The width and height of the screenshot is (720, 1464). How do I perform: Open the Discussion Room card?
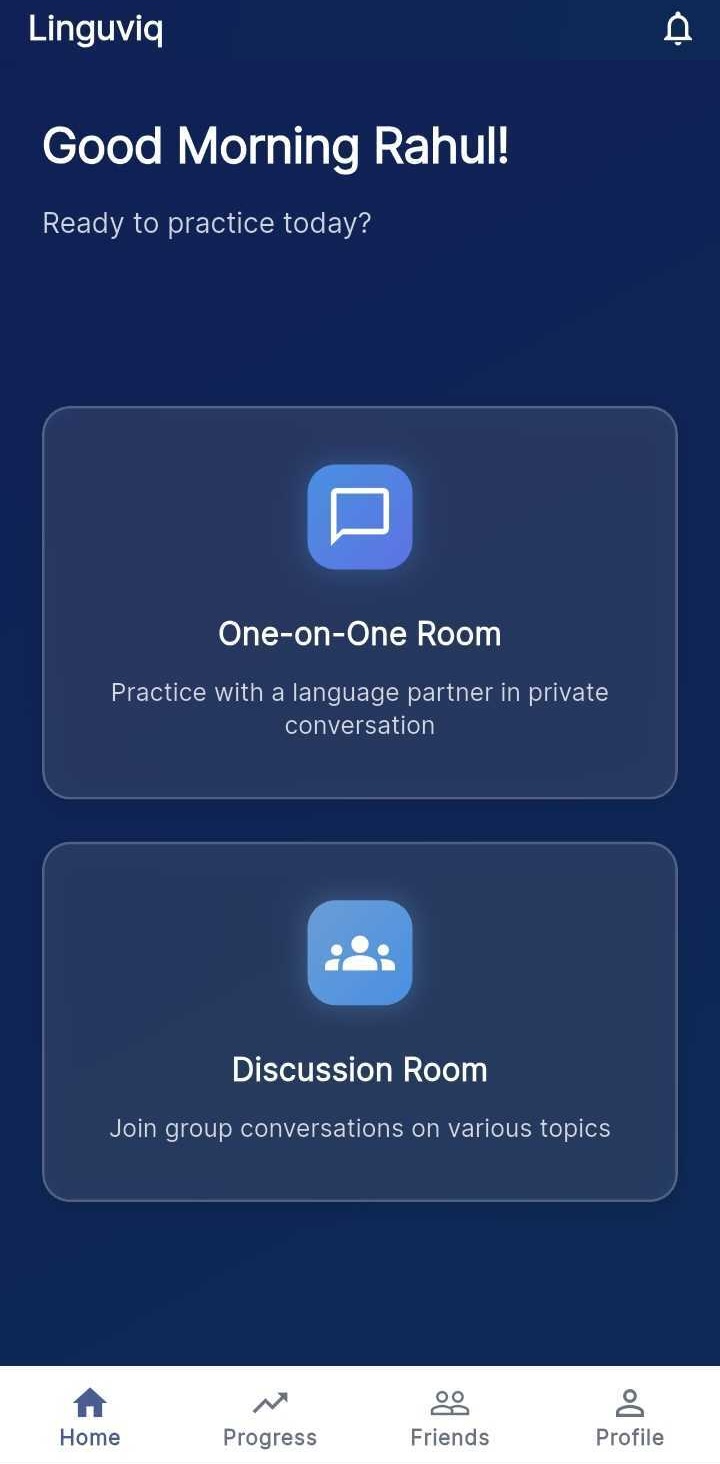(x=360, y=1020)
